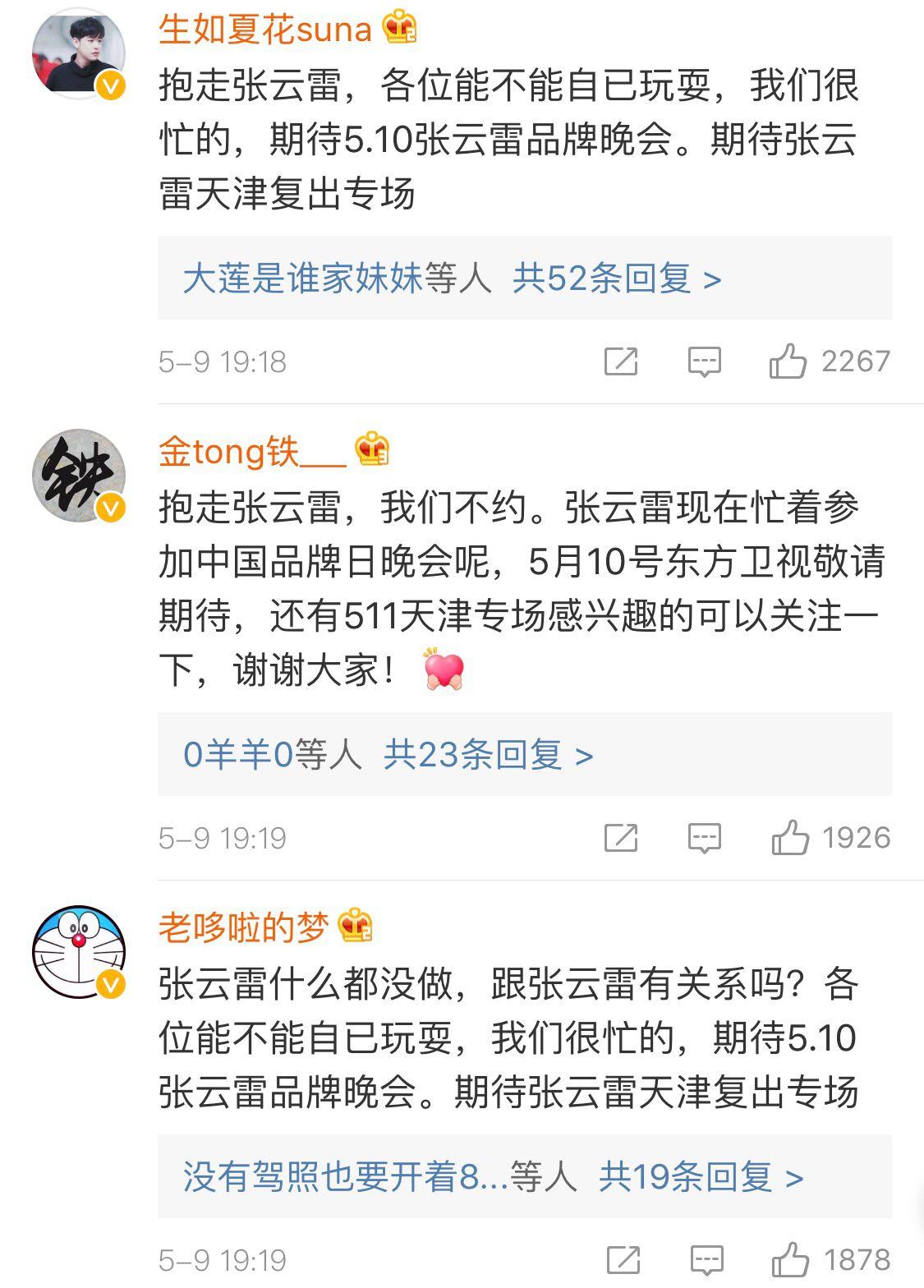
Task: Comment on 老哆啦的梦's post
Action: pyautogui.click(x=706, y=1260)
